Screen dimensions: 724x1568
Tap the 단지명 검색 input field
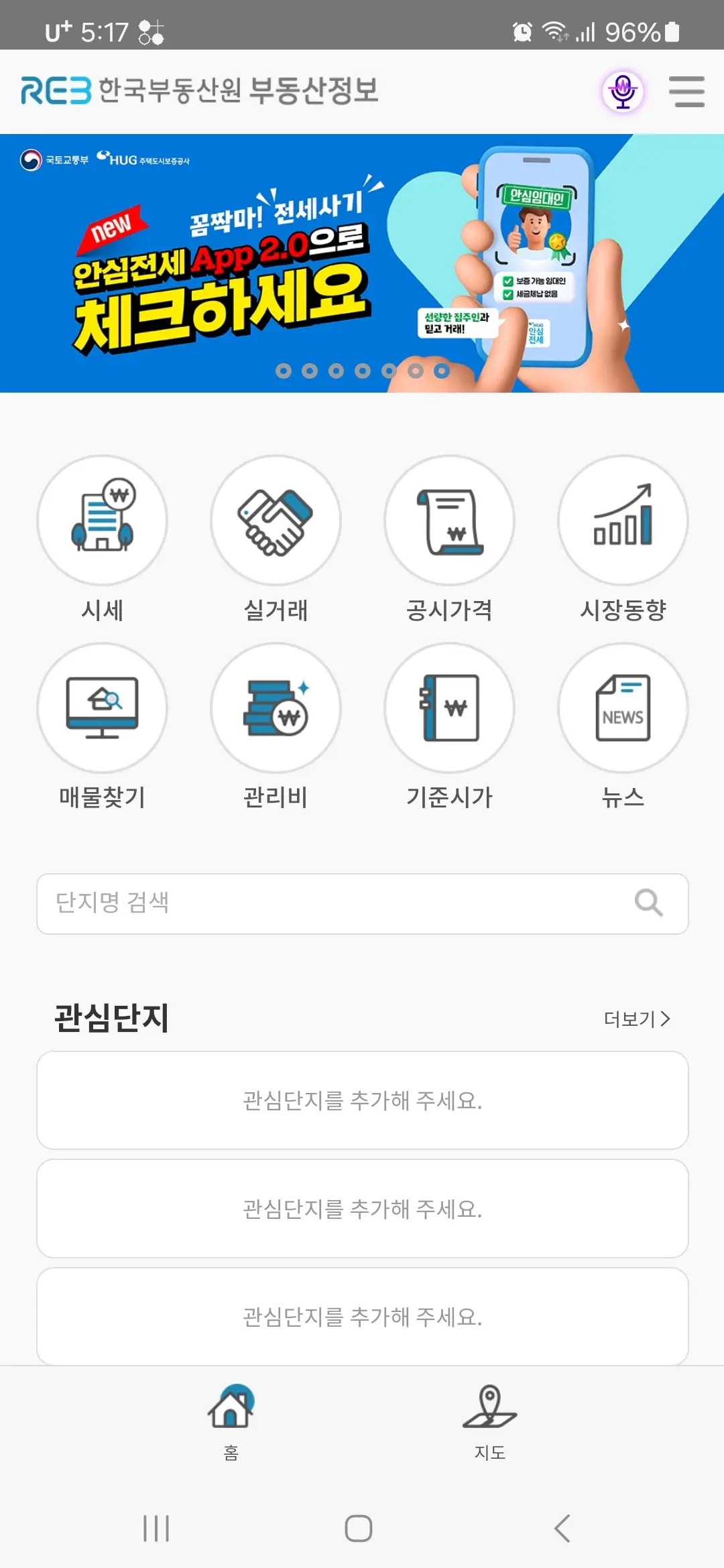268,904
